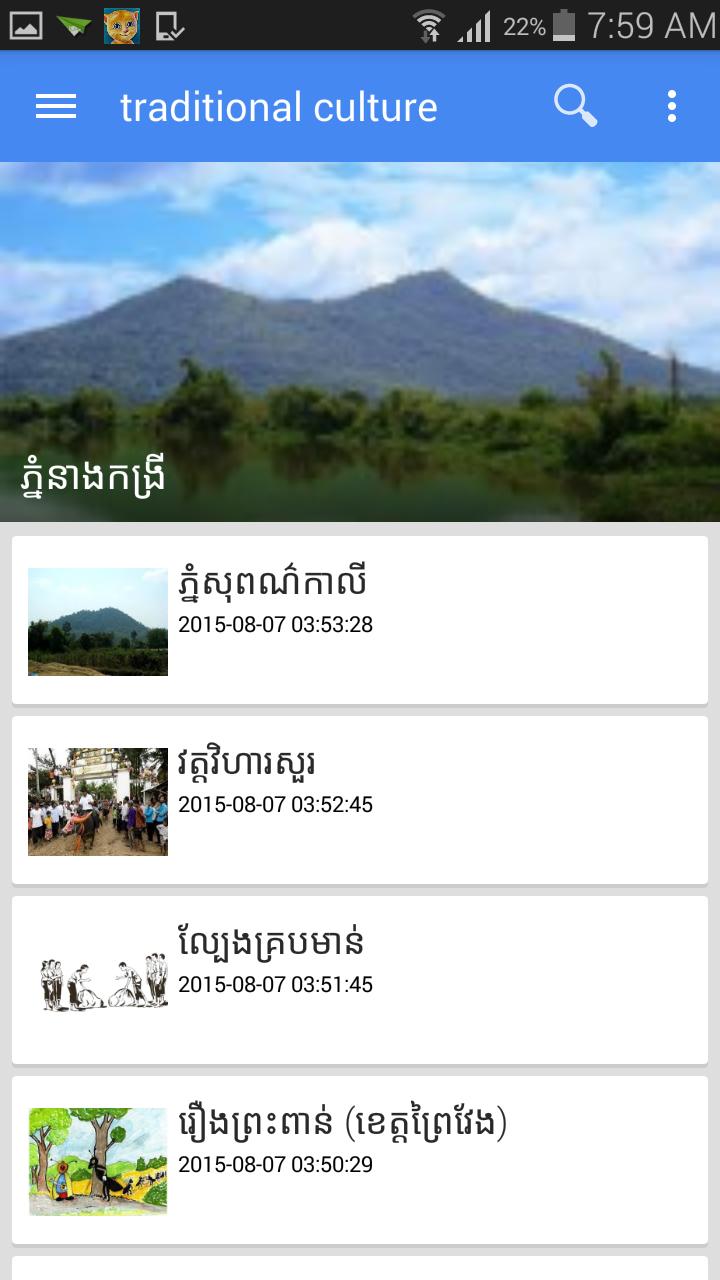Open the វត្តវិហារសួរ article

click(x=360, y=800)
